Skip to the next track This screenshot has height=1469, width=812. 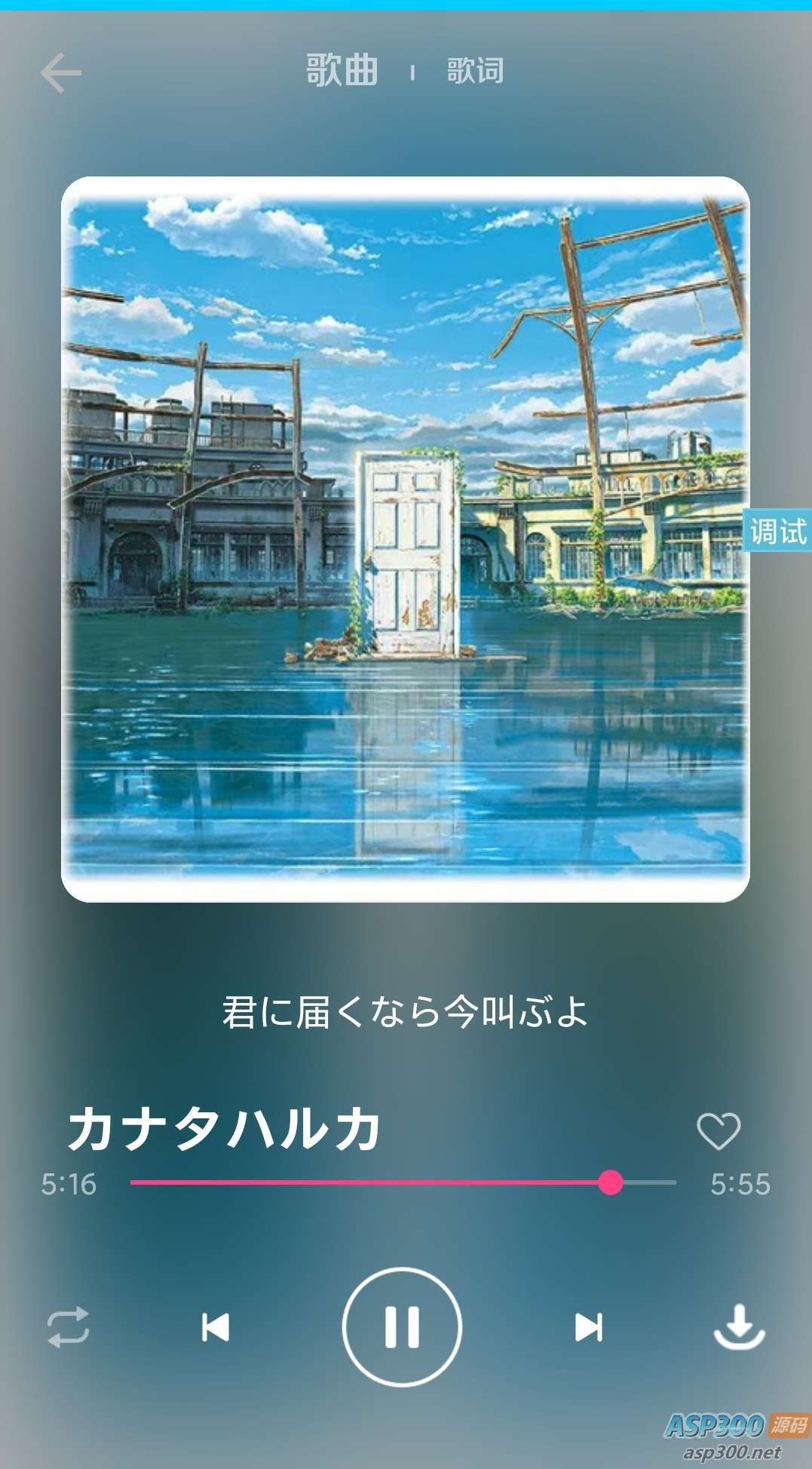[588, 1327]
